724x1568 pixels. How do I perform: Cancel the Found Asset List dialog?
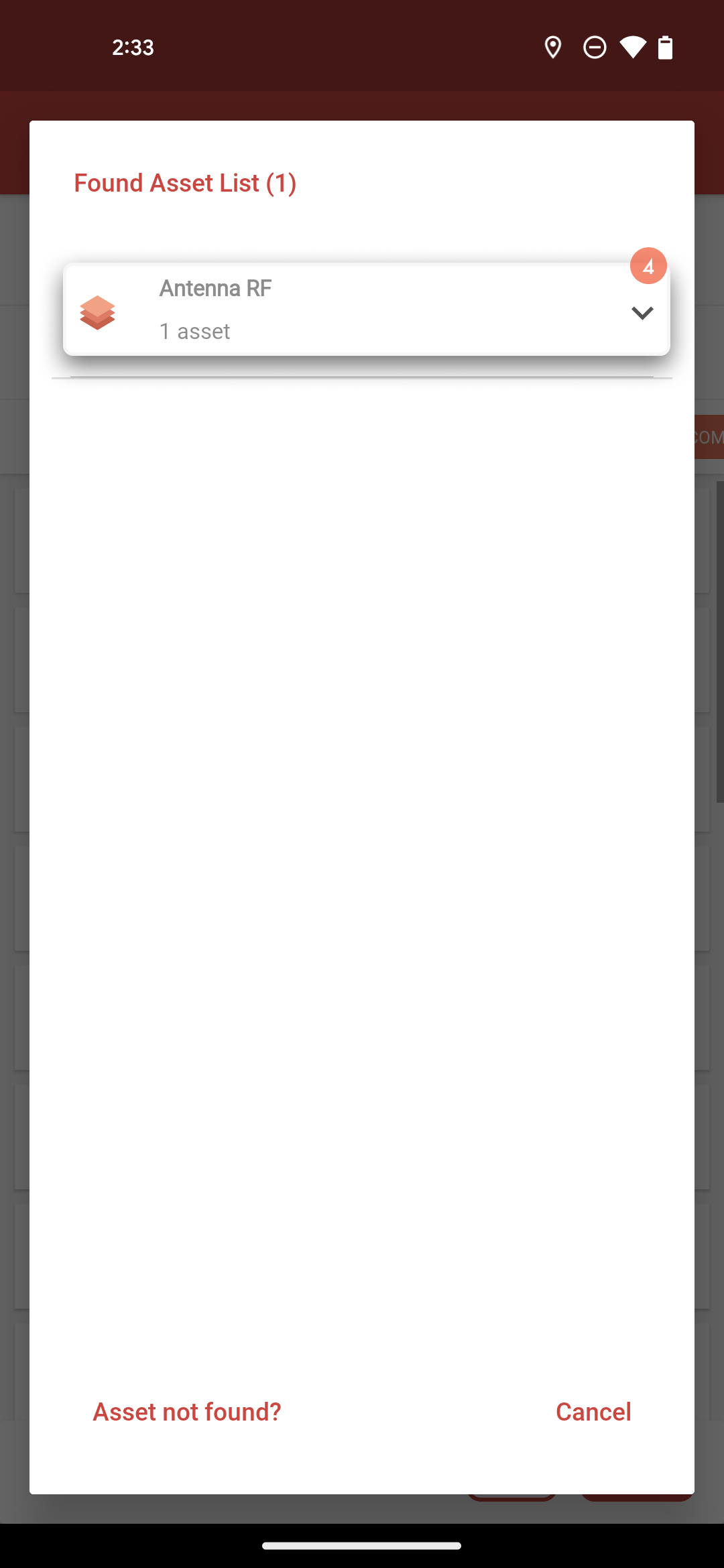[593, 1412]
